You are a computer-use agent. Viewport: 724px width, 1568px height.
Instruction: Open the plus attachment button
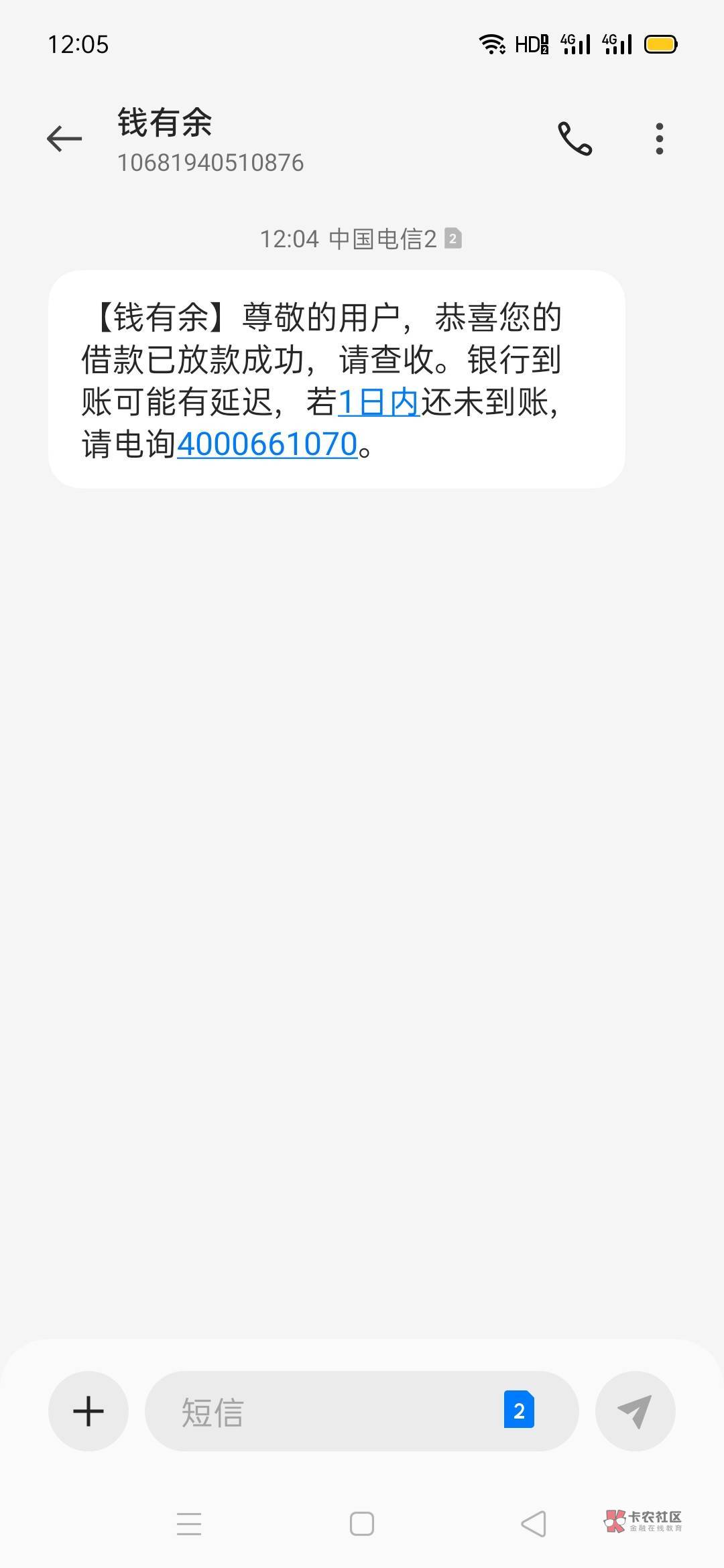click(x=88, y=1411)
